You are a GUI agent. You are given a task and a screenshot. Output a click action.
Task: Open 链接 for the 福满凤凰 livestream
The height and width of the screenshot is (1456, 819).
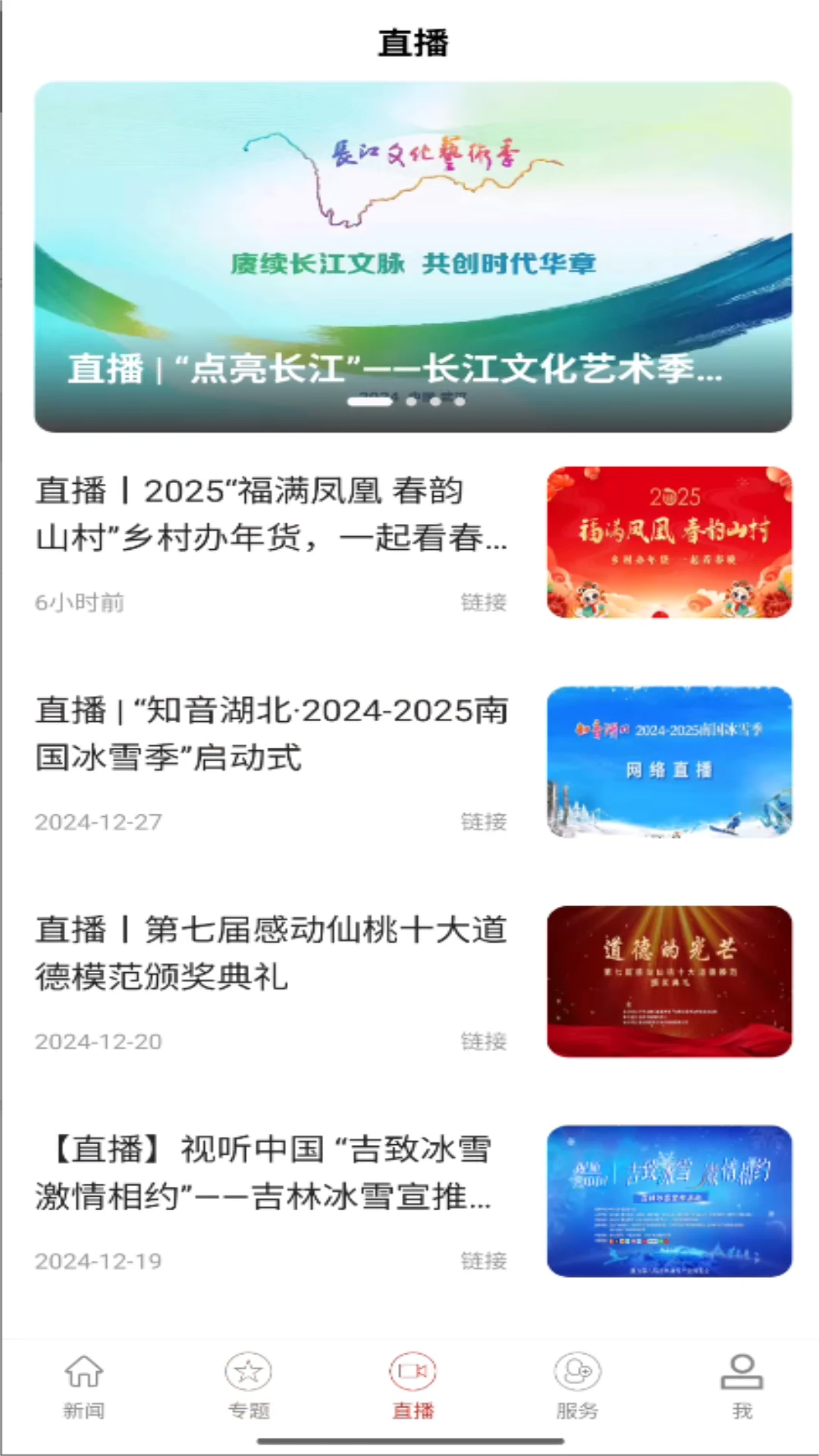(x=483, y=603)
